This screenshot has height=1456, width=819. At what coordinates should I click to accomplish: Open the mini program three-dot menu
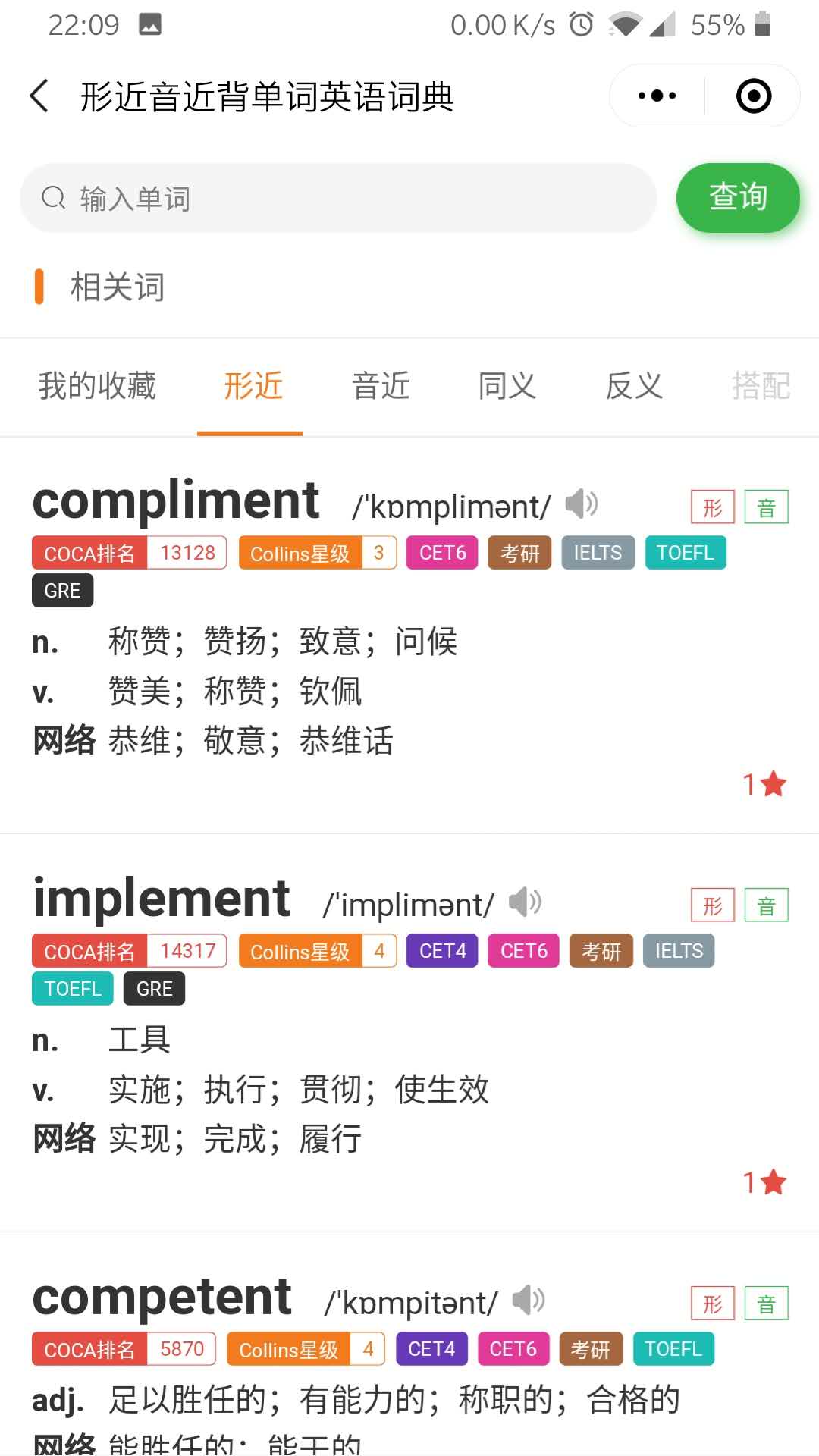(x=657, y=96)
